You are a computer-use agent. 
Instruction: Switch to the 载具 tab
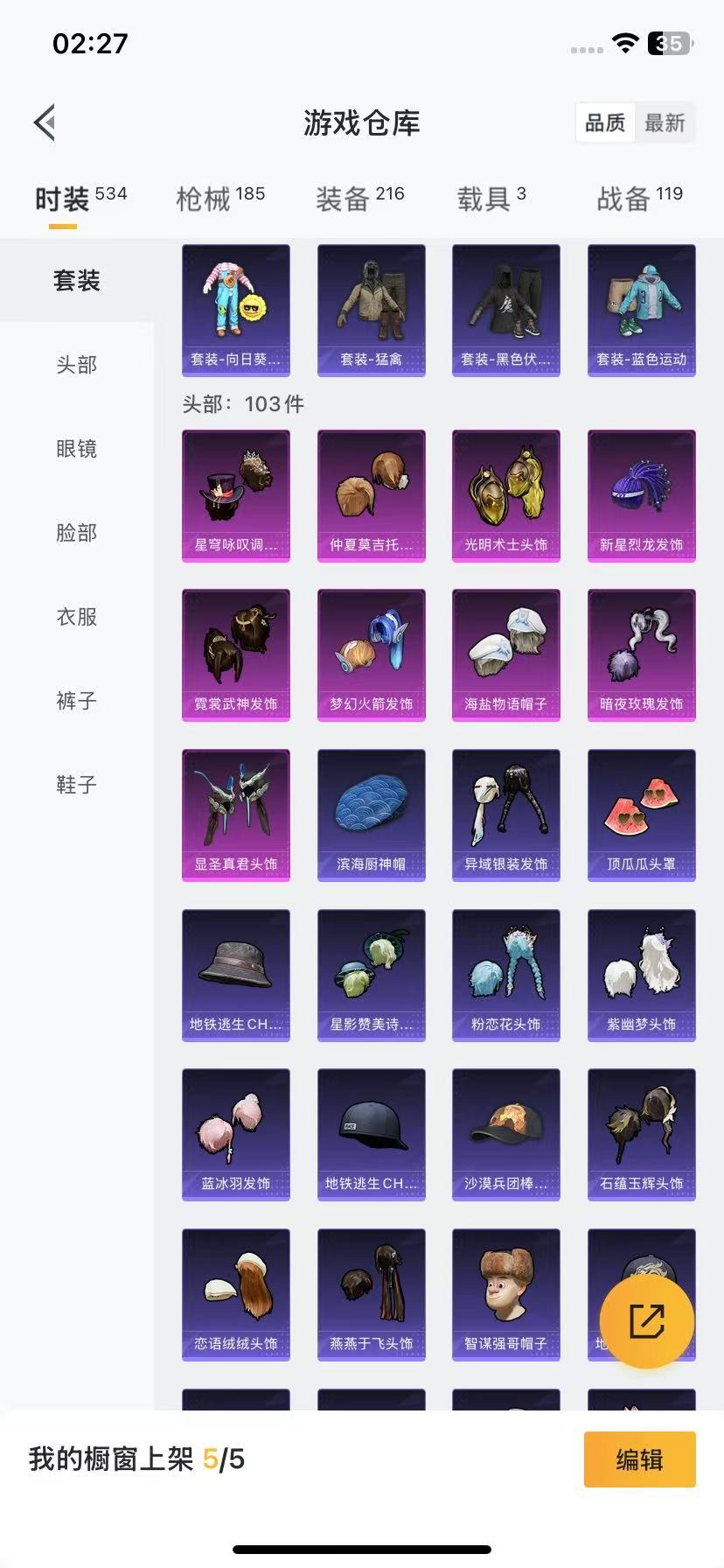coord(491,199)
